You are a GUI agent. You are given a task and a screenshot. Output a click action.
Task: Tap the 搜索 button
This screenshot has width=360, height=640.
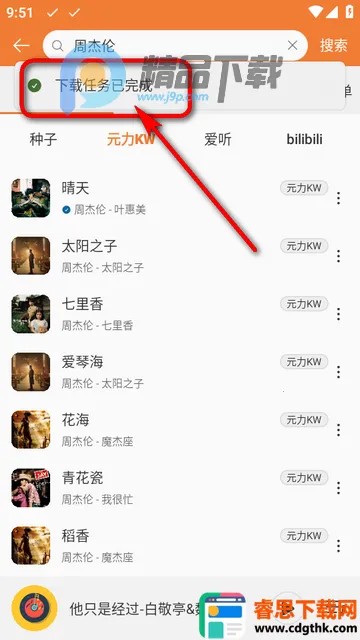click(x=333, y=45)
